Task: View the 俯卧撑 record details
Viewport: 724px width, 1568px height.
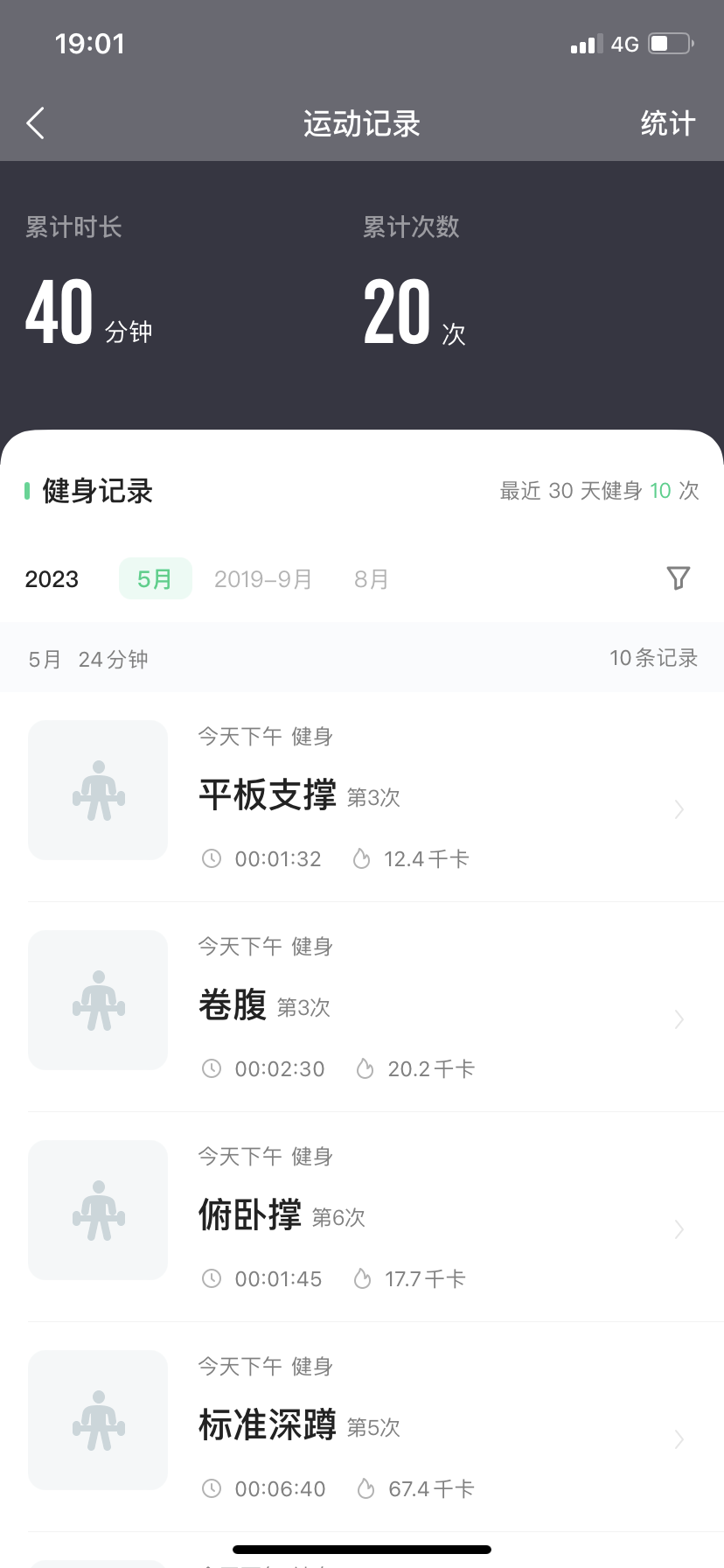Action: coord(362,1216)
